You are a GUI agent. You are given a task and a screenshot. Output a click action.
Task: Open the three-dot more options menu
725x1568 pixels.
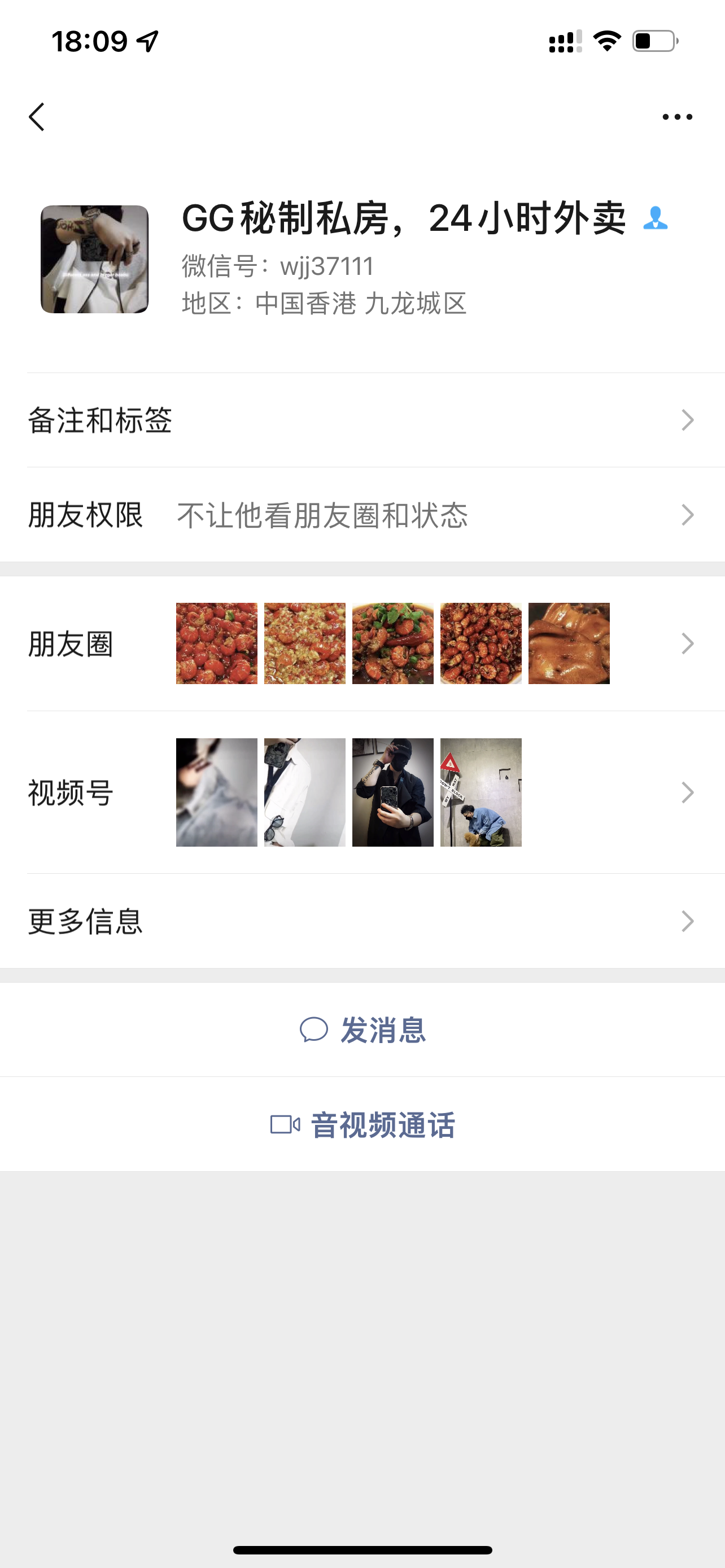(x=677, y=116)
